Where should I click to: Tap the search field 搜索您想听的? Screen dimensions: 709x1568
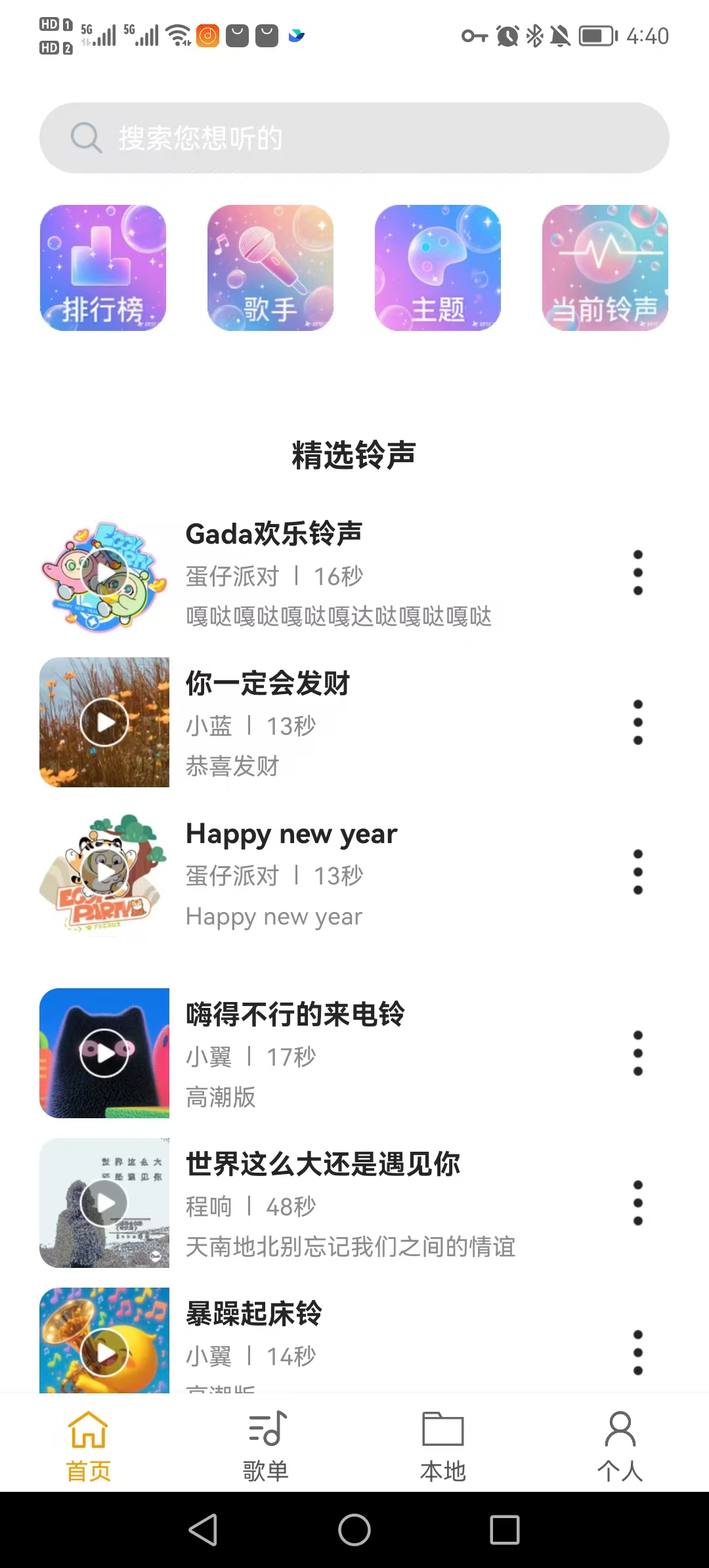tap(354, 138)
